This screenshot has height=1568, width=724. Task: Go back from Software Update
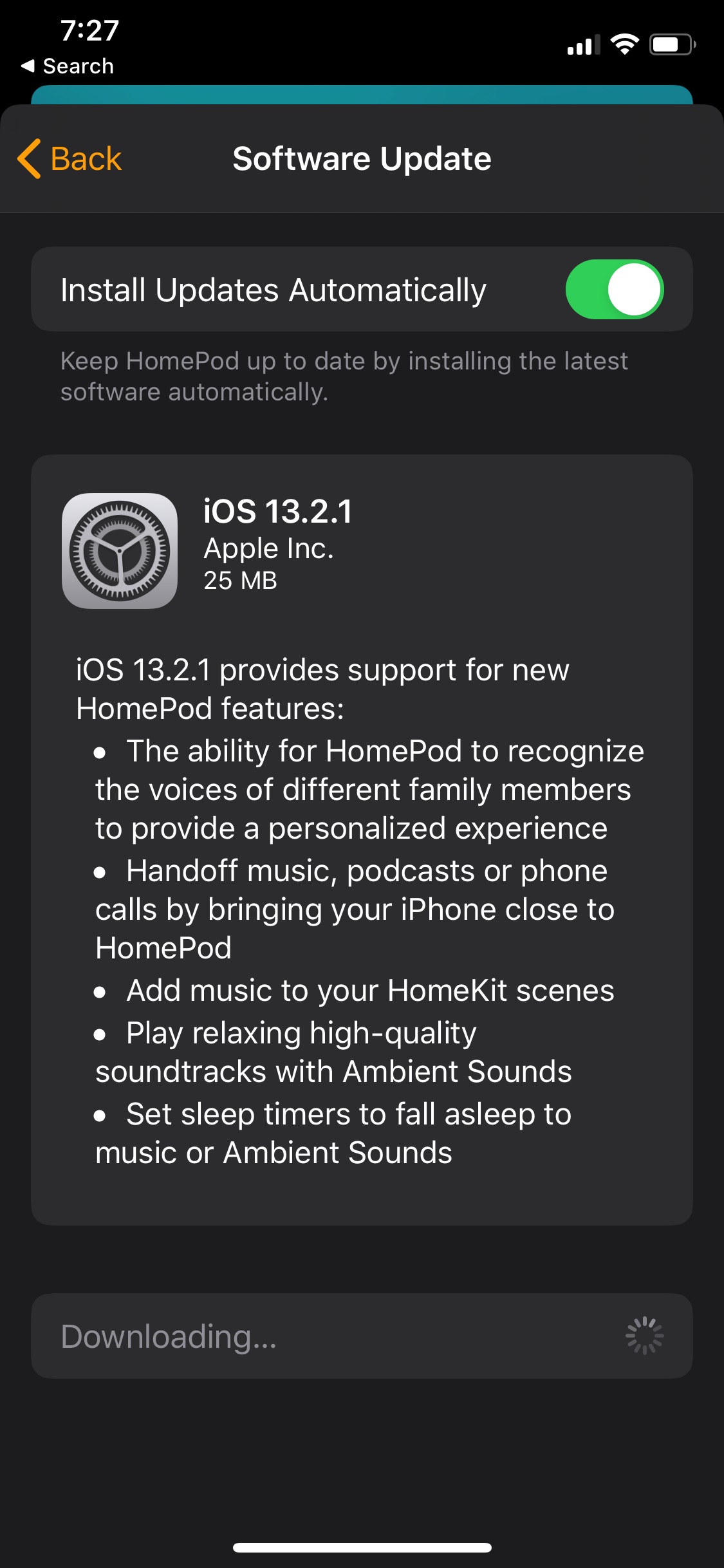click(x=71, y=158)
